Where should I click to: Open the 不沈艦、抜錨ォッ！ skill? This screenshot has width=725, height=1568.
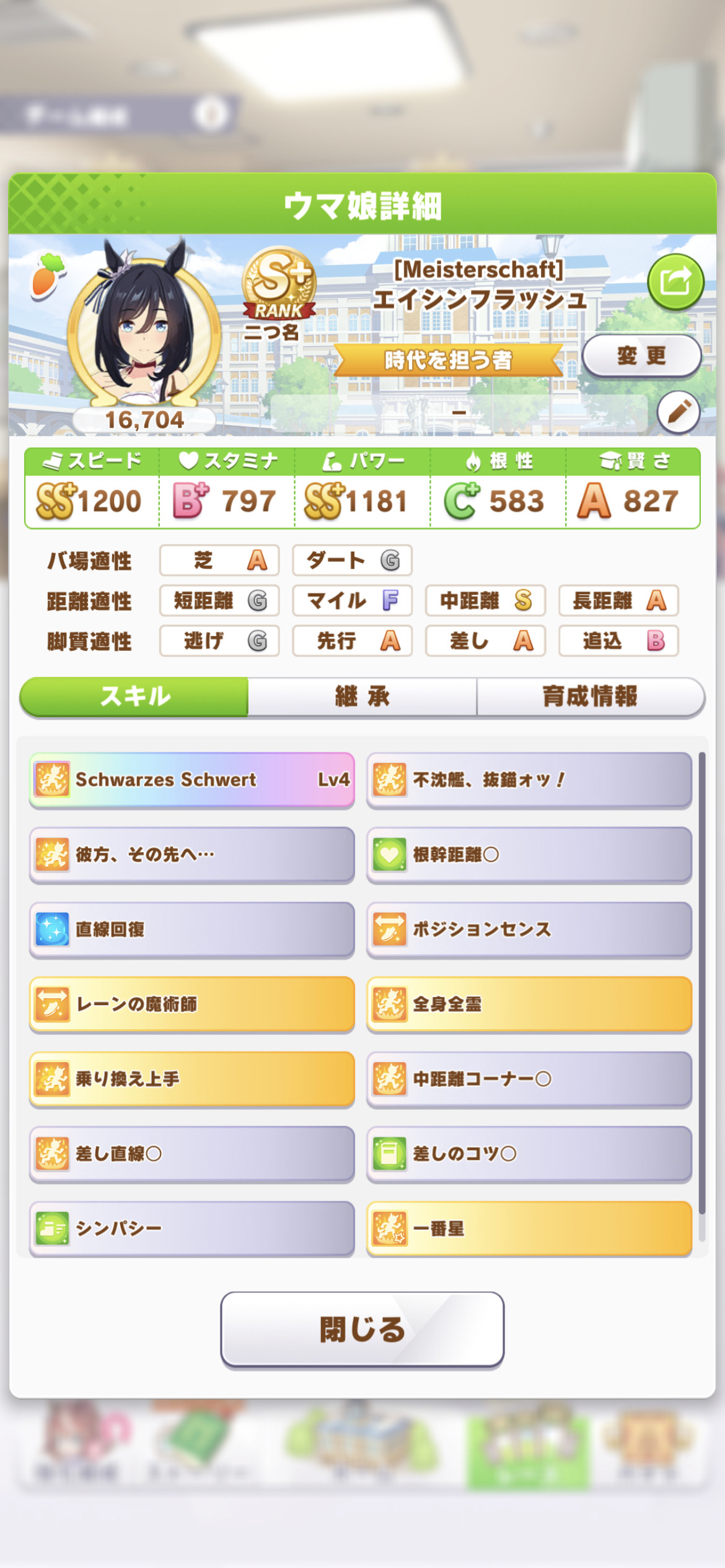(529, 780)
